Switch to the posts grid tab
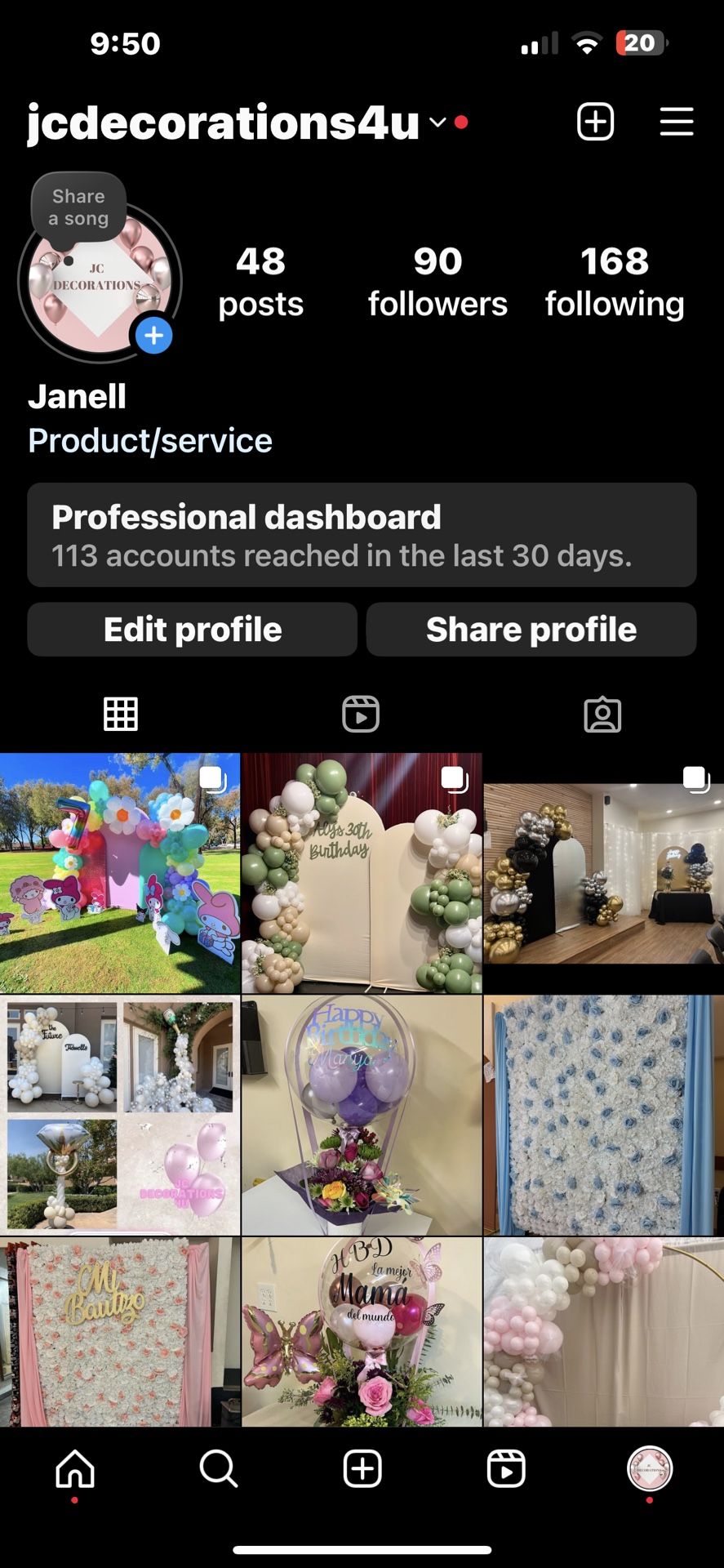 pos(121,714)
